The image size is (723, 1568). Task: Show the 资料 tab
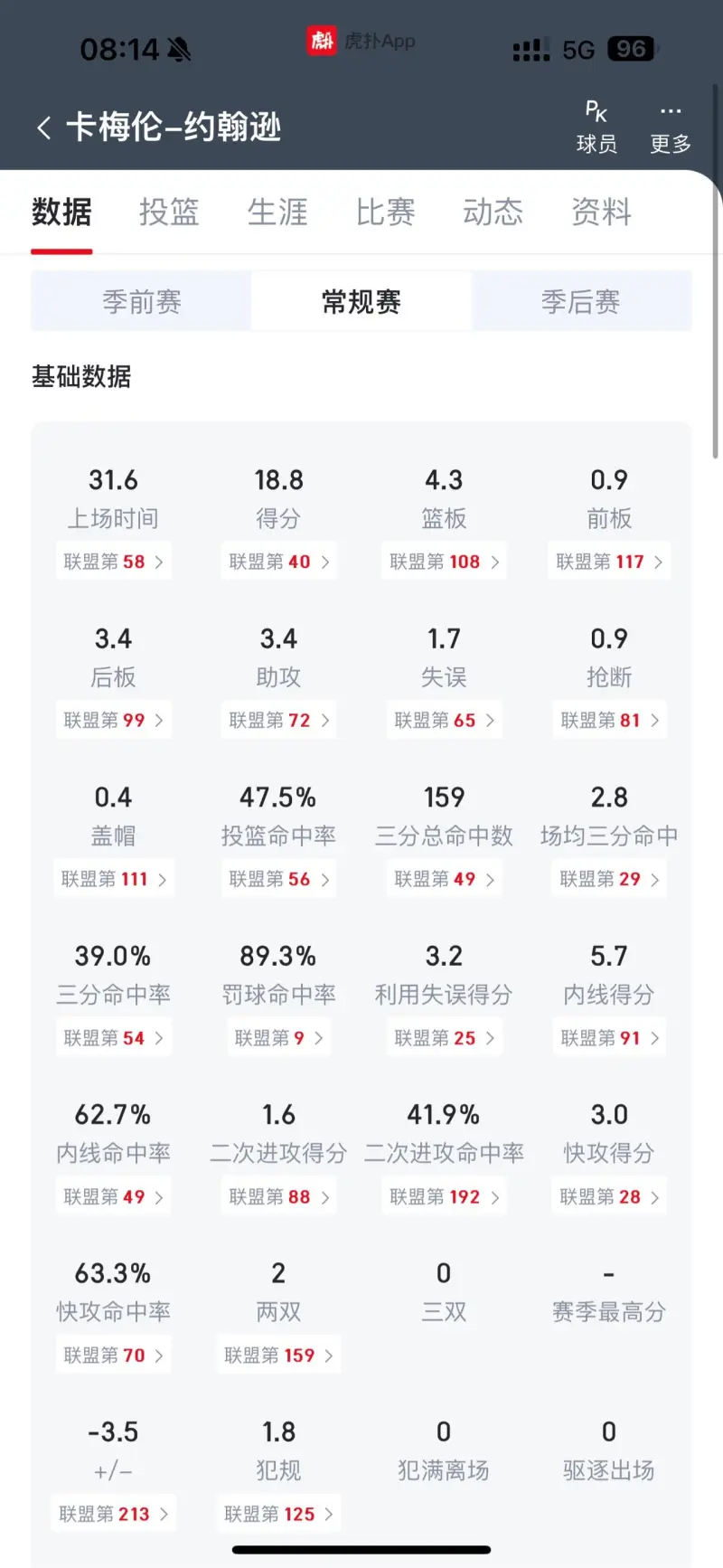pyautogui.click(x=601, y=213)
